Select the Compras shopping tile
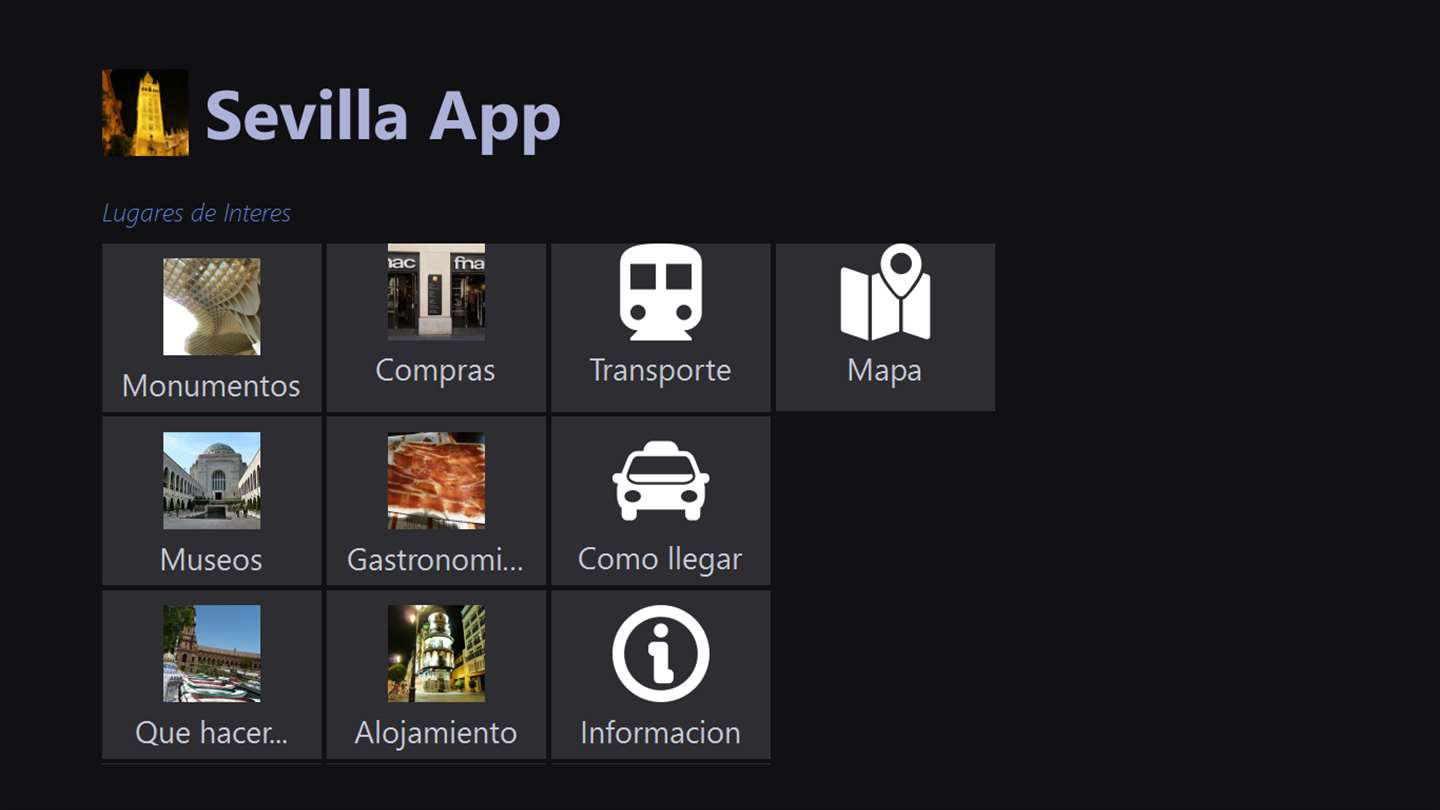The width and height of the screenshot is (1440, 810). click(x=436, y=327)
